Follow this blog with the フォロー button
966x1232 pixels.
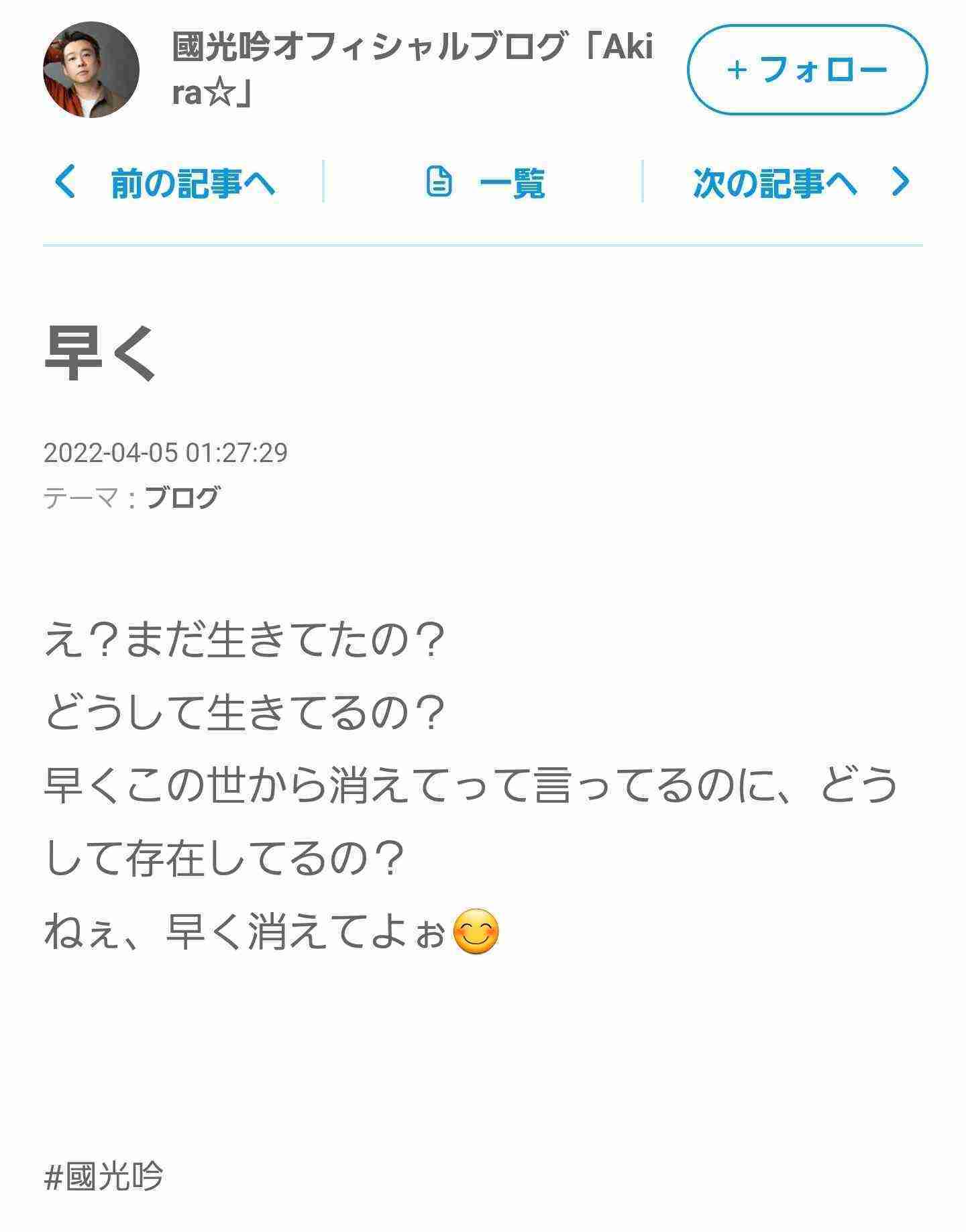click(807, 70)
